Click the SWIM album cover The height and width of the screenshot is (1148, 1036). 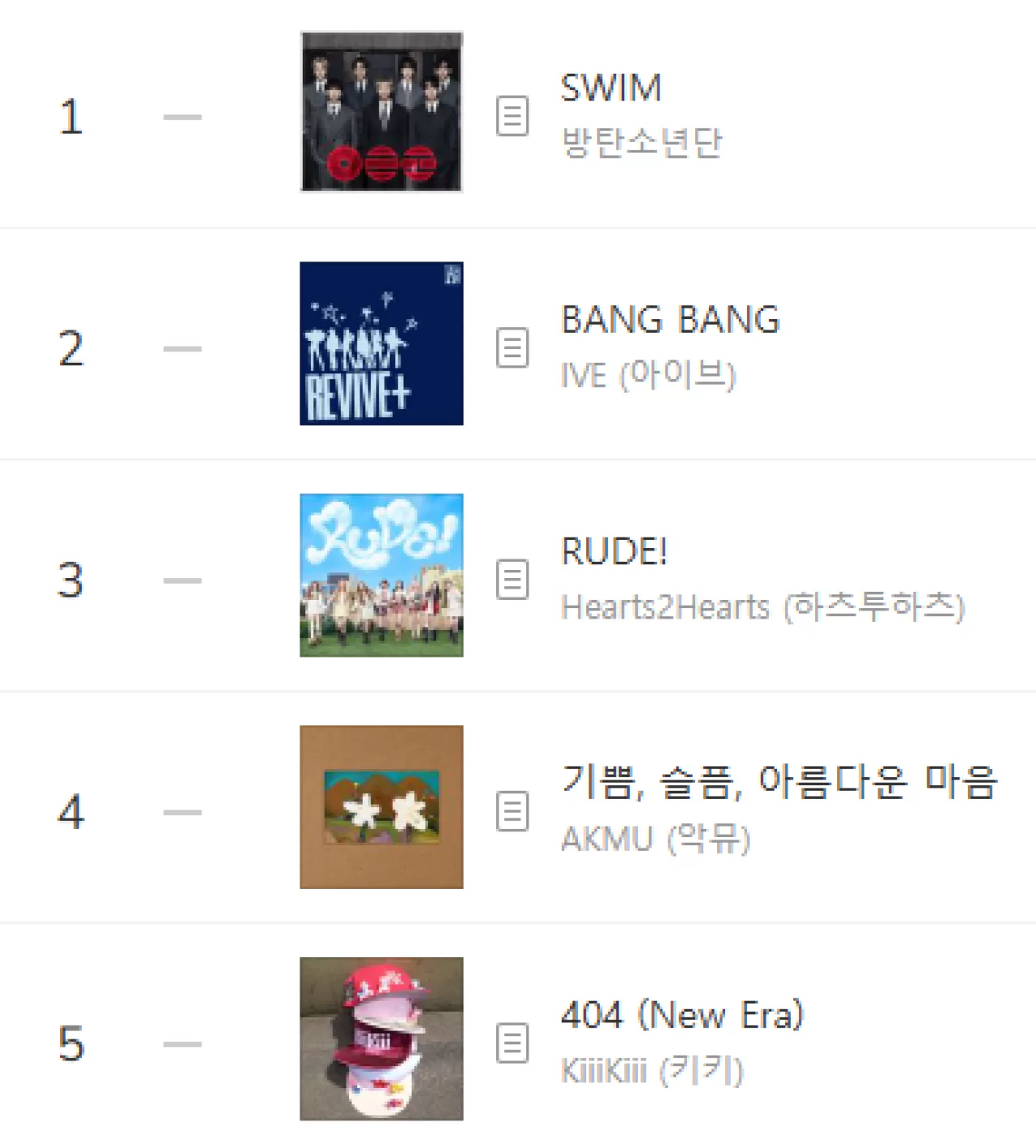tap(381, 113)
